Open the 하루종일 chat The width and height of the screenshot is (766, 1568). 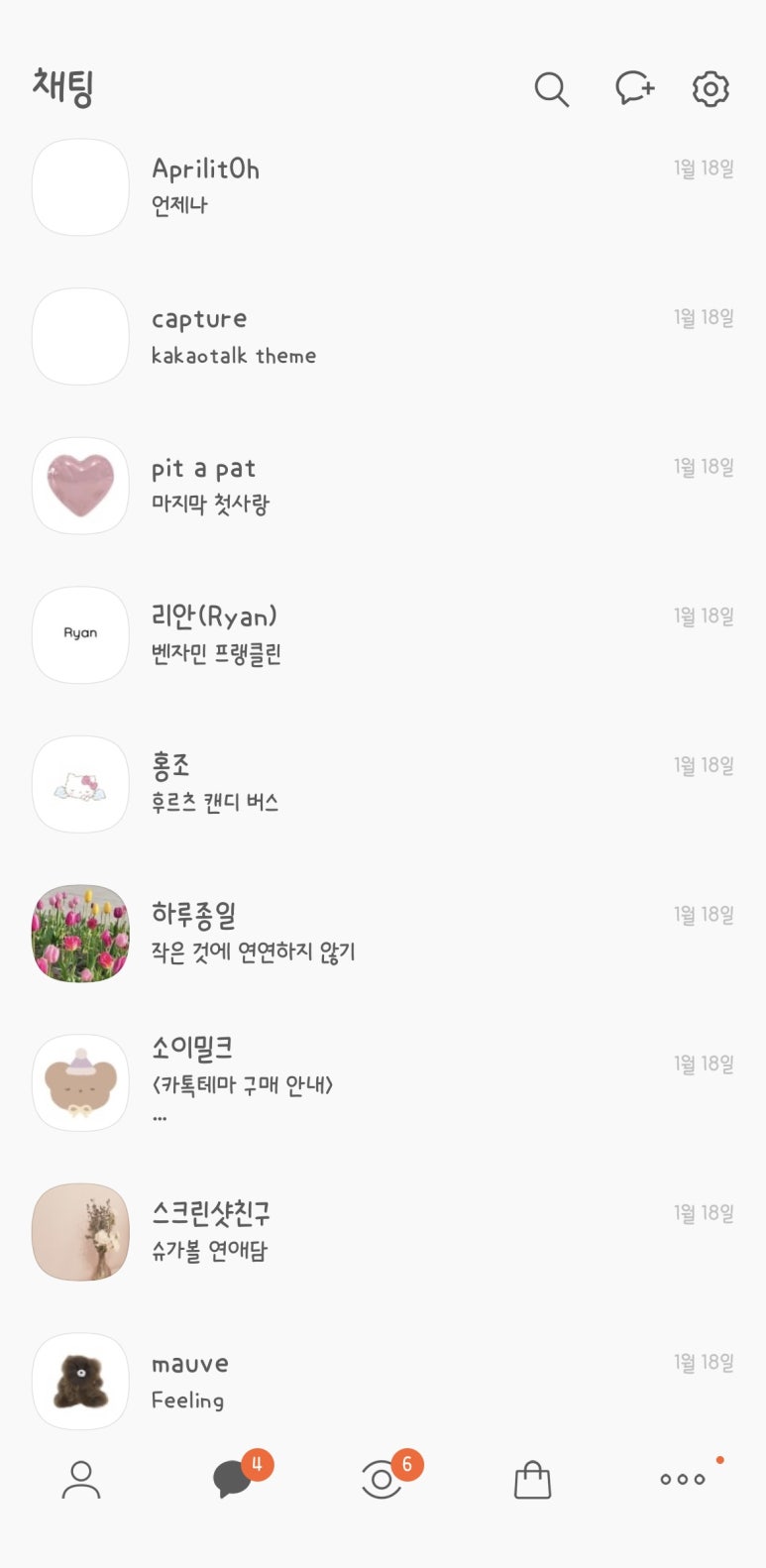383,934
